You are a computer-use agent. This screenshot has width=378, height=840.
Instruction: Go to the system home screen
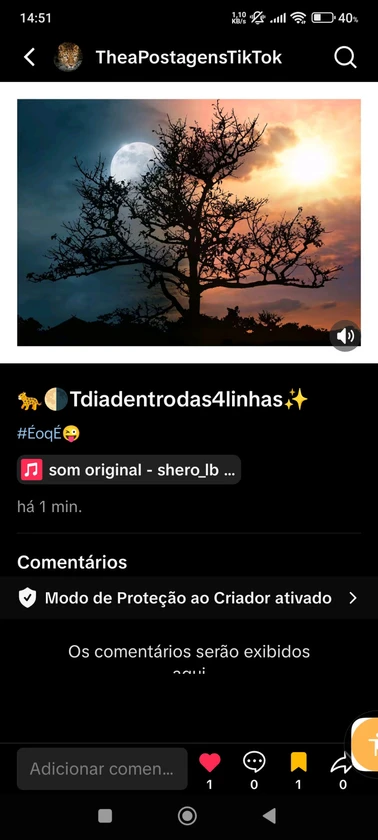coord(187,816)
